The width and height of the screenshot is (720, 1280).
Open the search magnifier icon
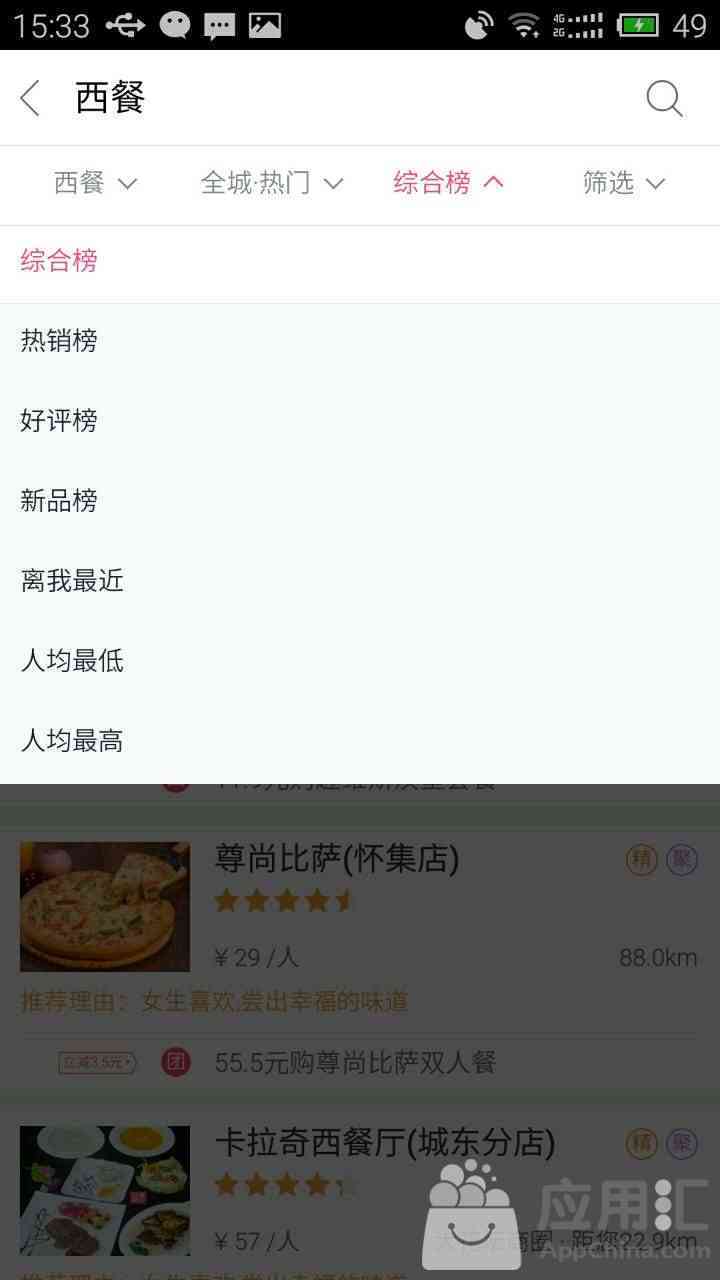664,98
